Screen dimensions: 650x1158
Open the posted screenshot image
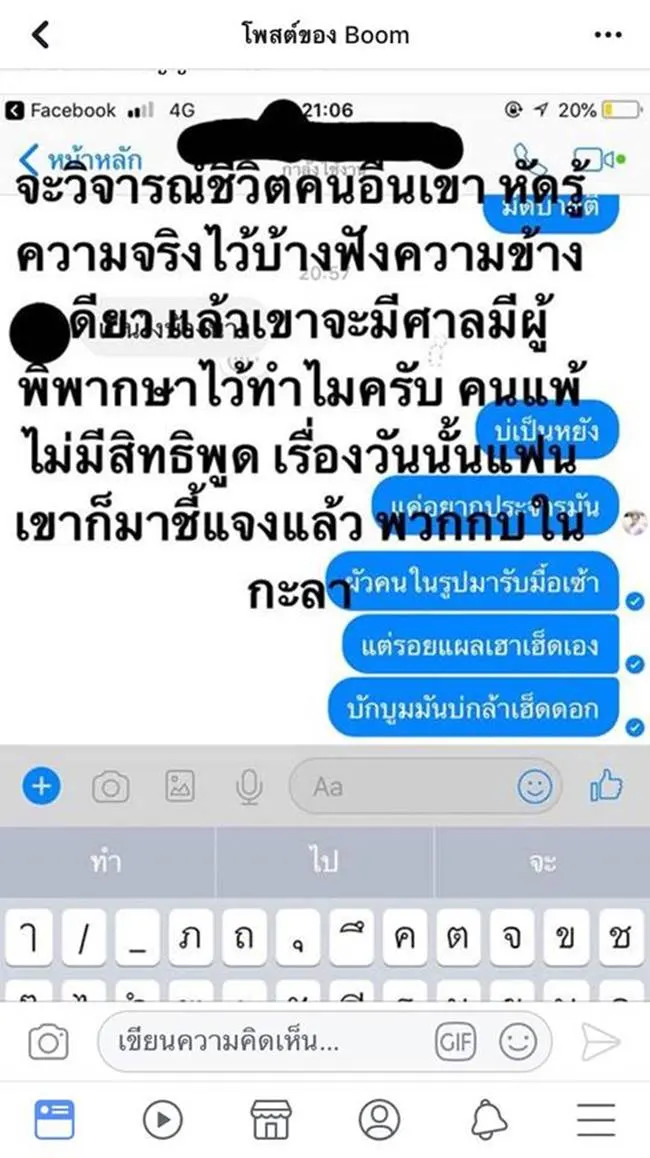[325, 540]
